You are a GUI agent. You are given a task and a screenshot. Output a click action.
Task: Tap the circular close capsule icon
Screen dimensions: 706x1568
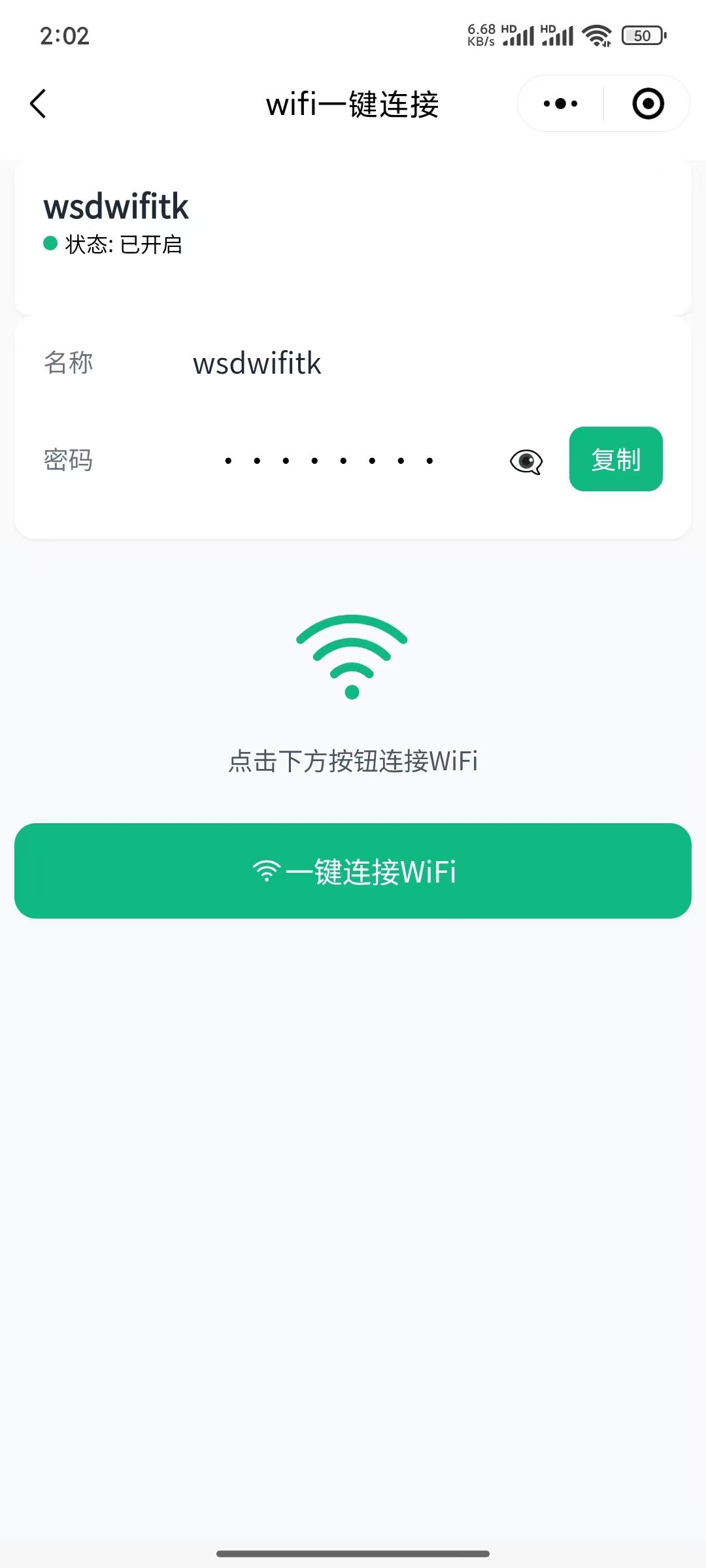click(647, 103)
